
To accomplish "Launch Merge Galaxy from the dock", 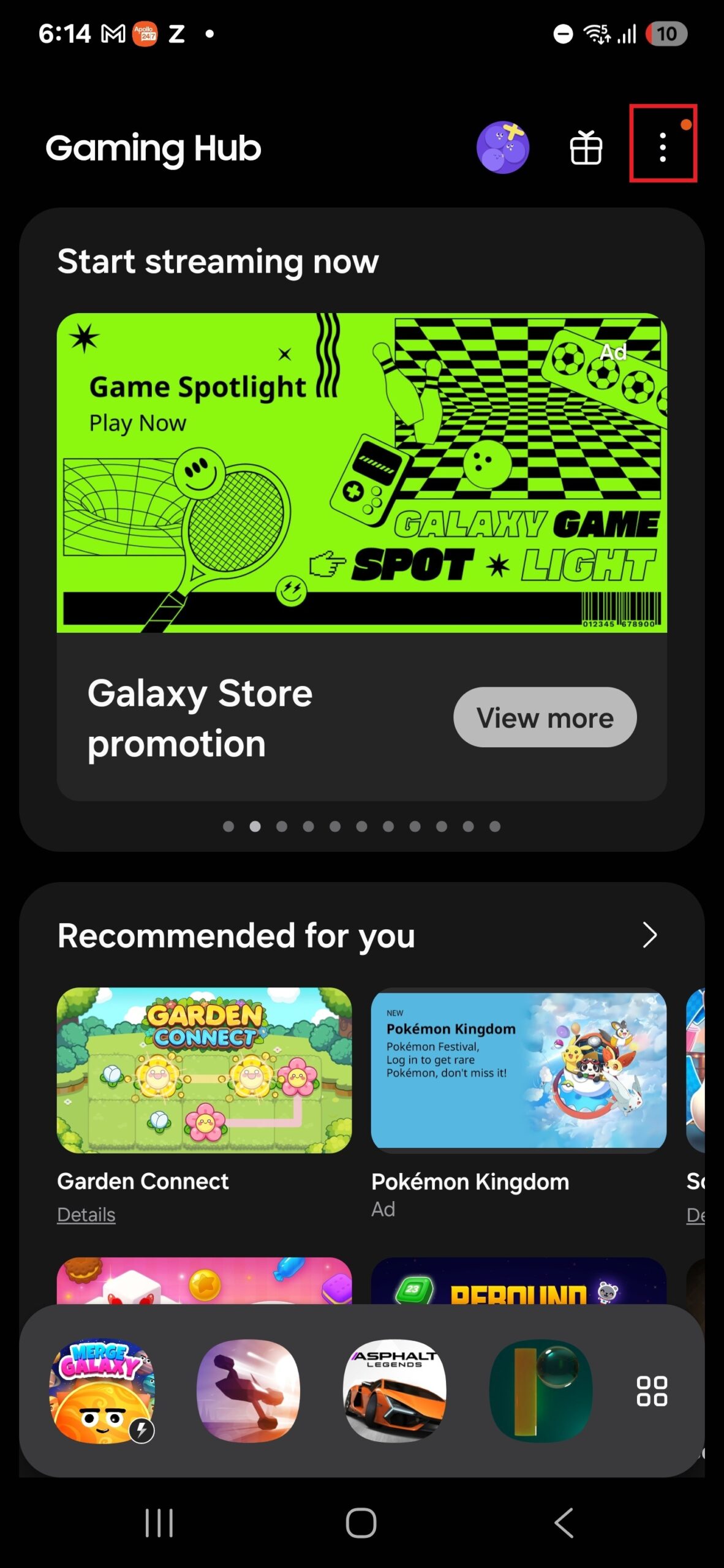I will 102,1391.
